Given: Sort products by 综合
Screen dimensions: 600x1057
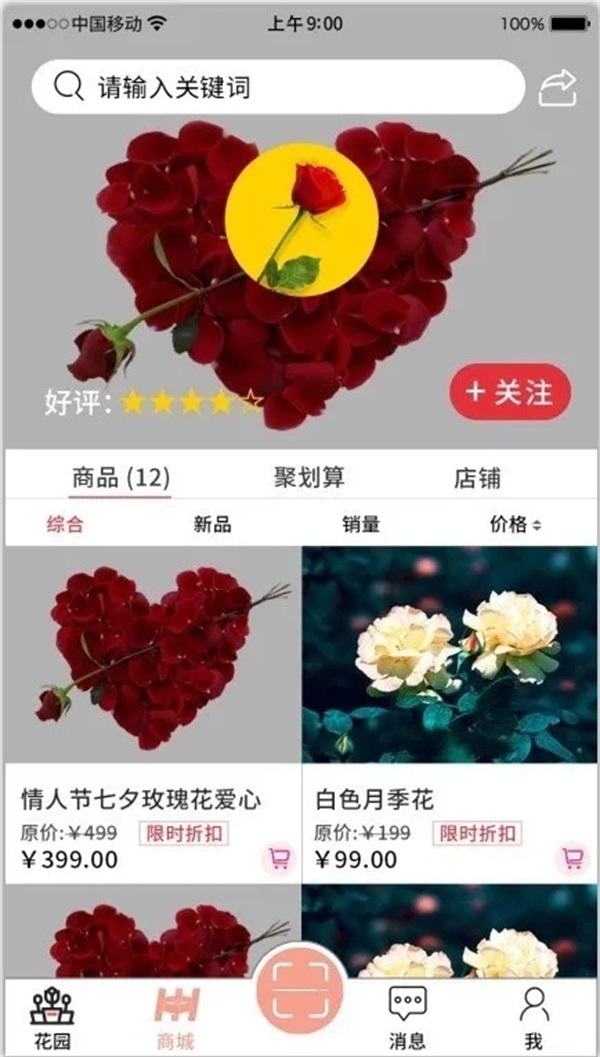Looking at the screenshot, I should [x=66, y=524].
